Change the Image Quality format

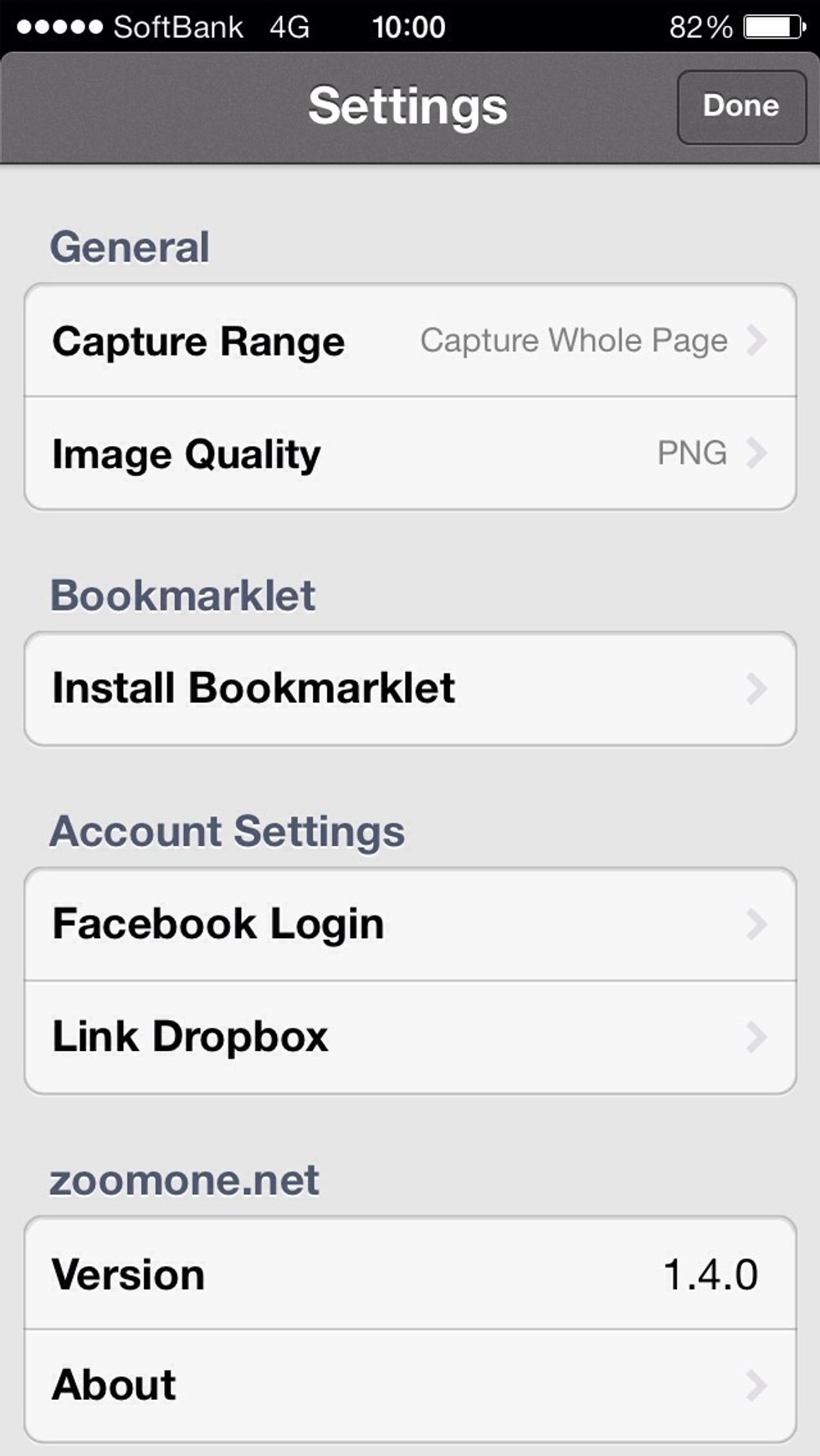(x=410, y=454)
